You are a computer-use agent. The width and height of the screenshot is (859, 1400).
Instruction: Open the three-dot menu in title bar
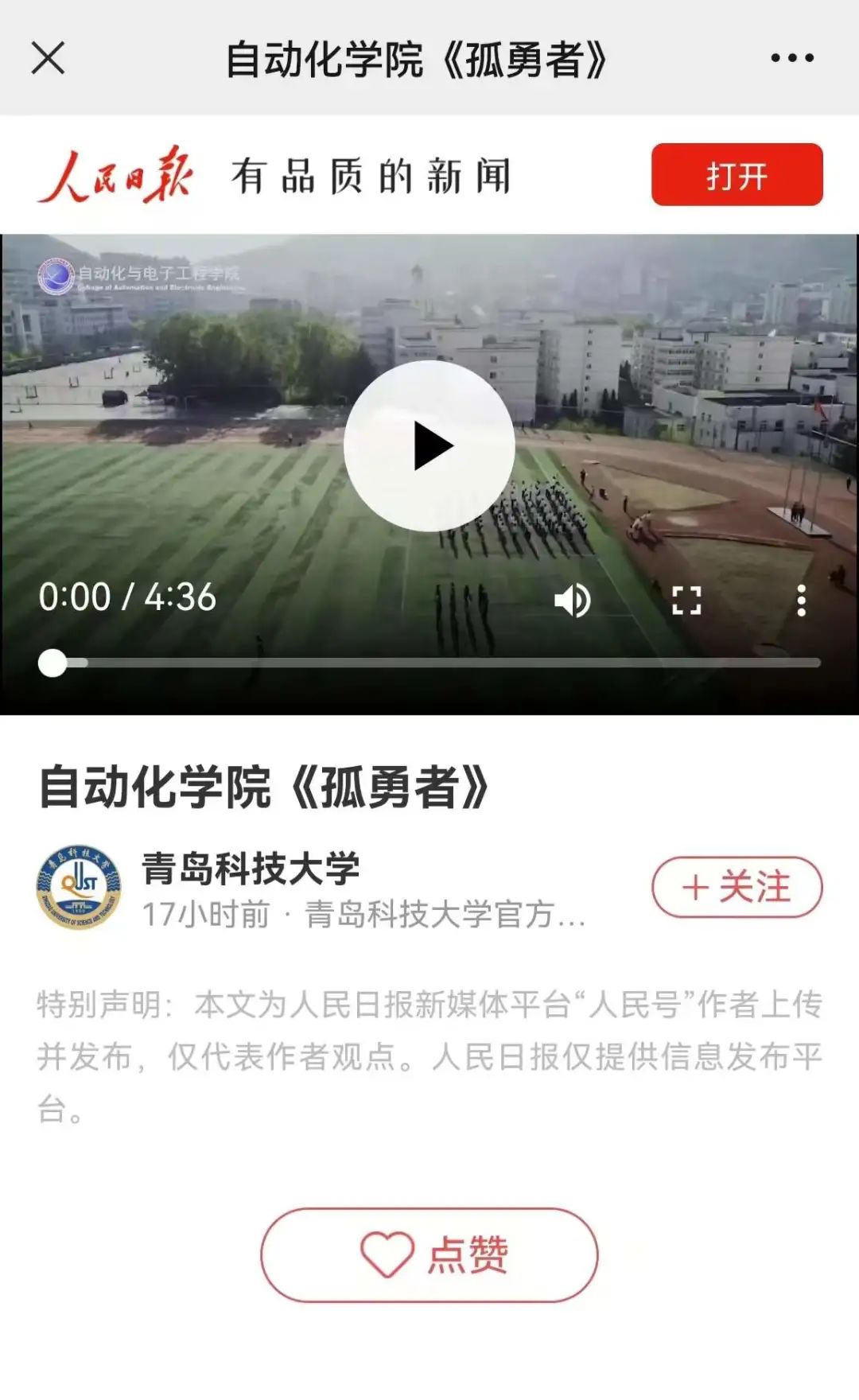pyautogui.click(x=792, y=58)
